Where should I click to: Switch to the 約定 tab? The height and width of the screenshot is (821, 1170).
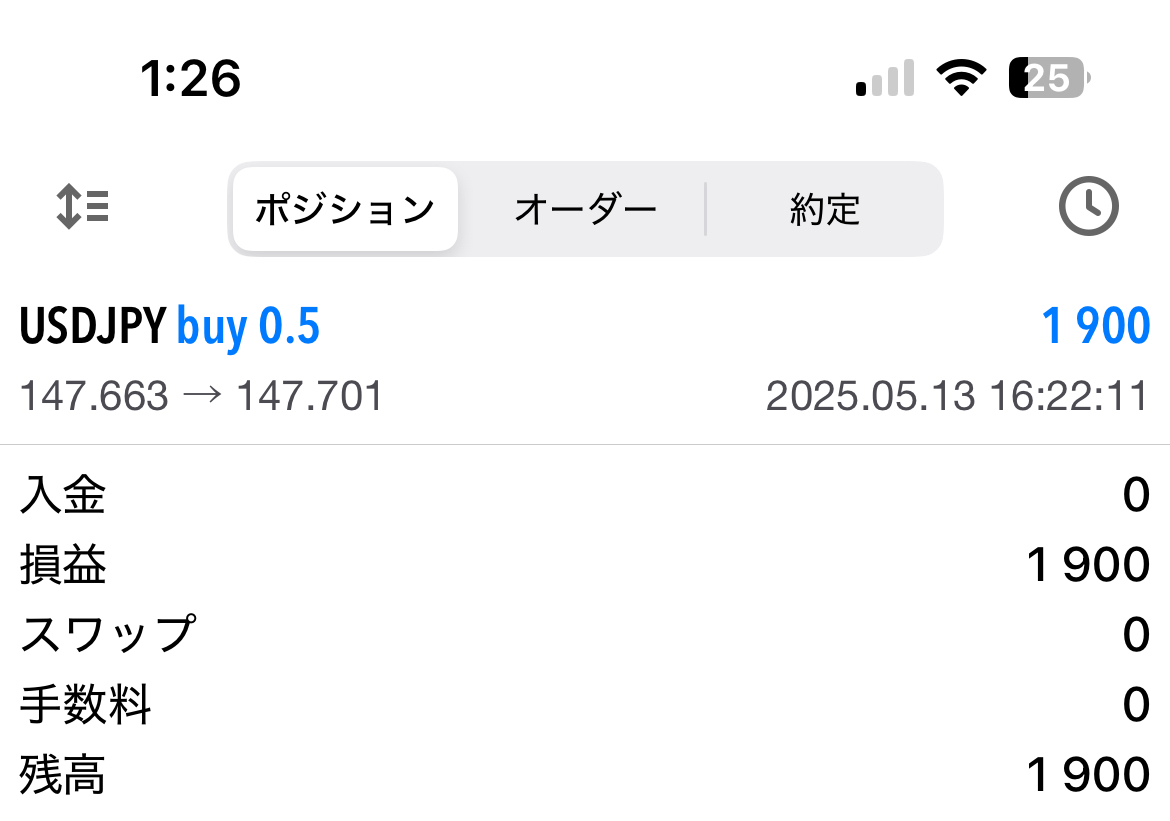825,209
